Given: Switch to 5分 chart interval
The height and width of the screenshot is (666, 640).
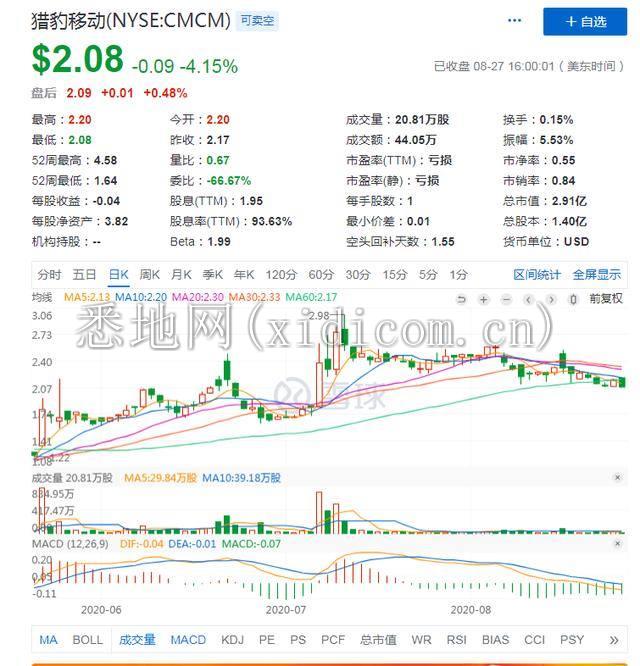Looking at the screenshot, I should [x=428, y=275].
